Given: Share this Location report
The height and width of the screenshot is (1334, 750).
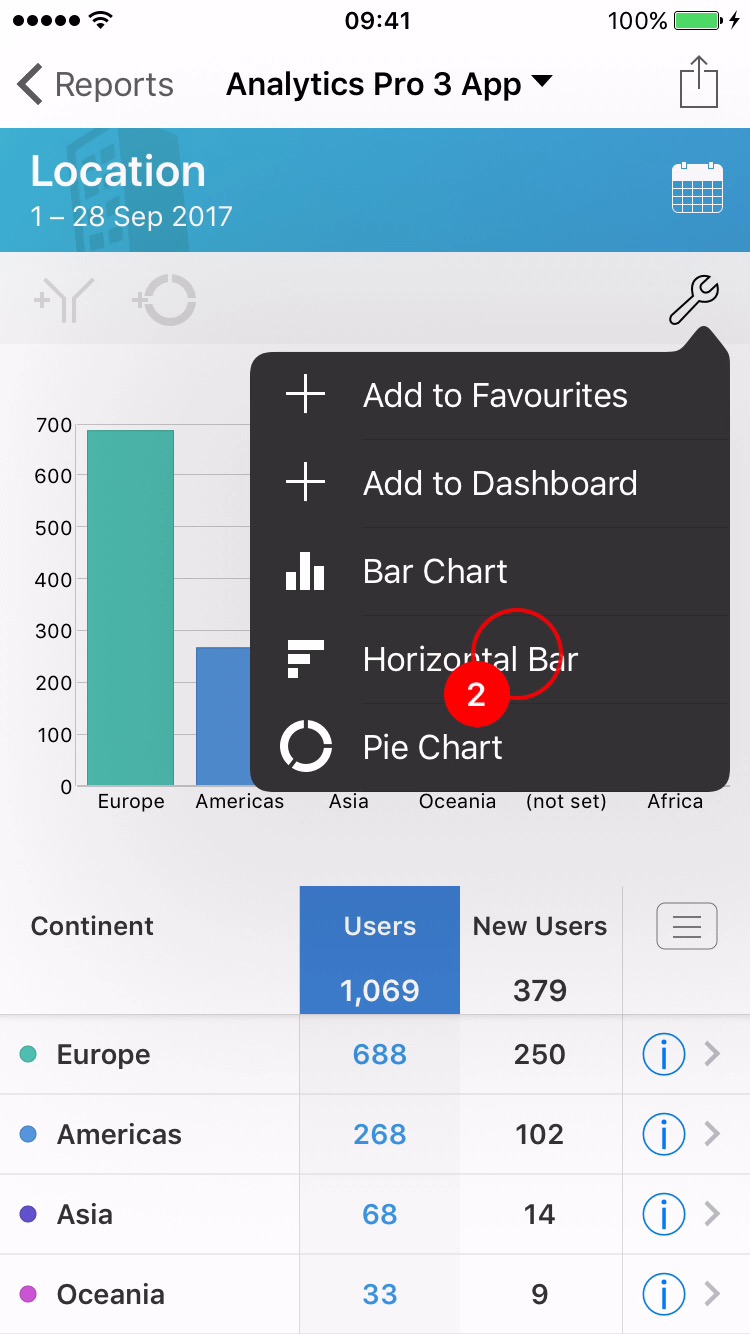Looking at the screenshot, I should click(699, 82).
